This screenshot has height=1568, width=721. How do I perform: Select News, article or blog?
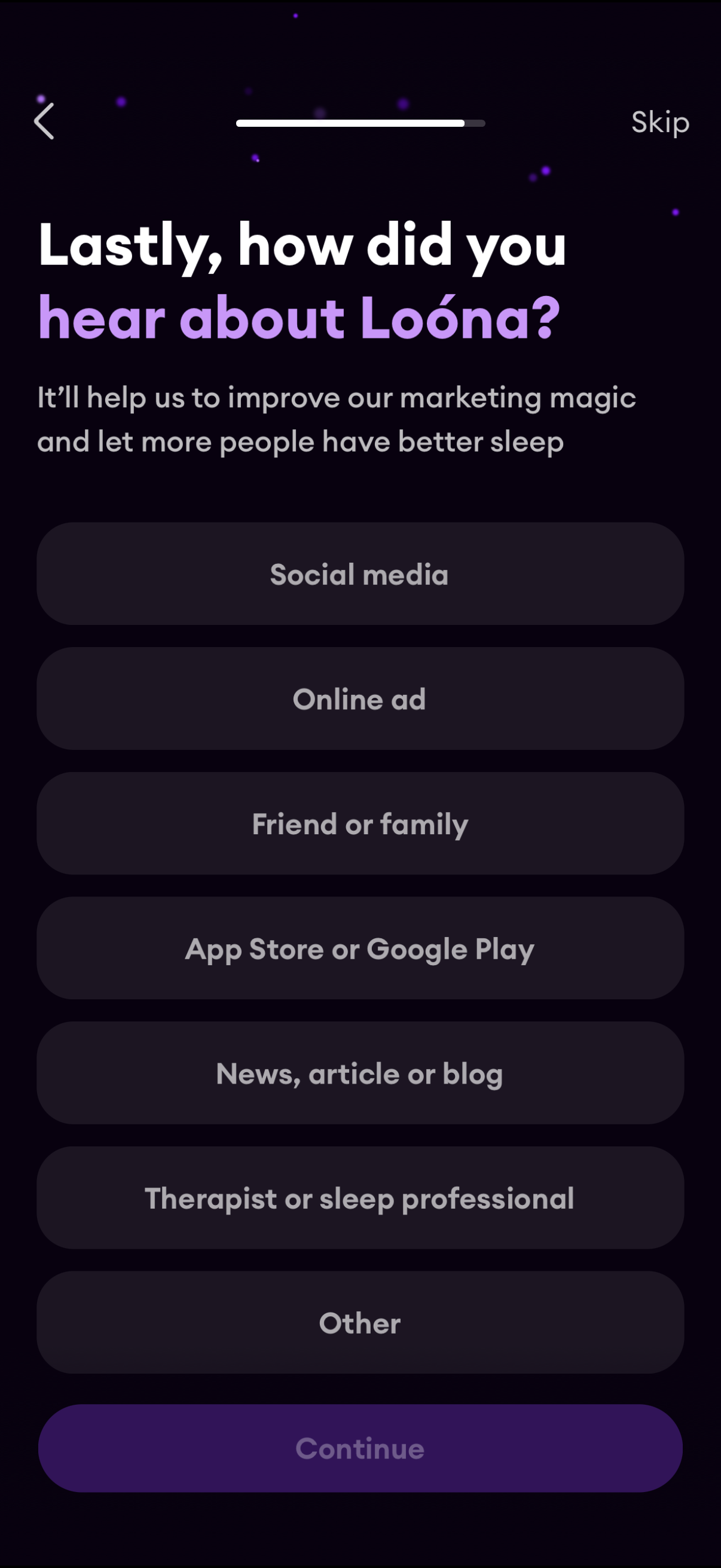click(360, 1073)
